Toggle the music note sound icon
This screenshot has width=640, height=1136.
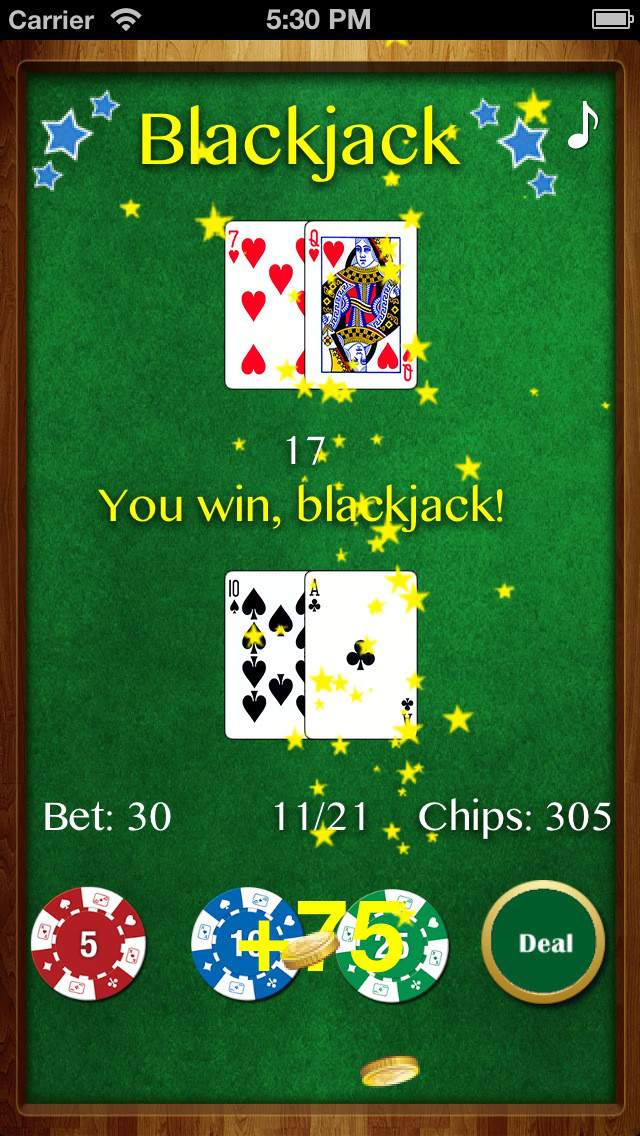[x=583, y=123]
